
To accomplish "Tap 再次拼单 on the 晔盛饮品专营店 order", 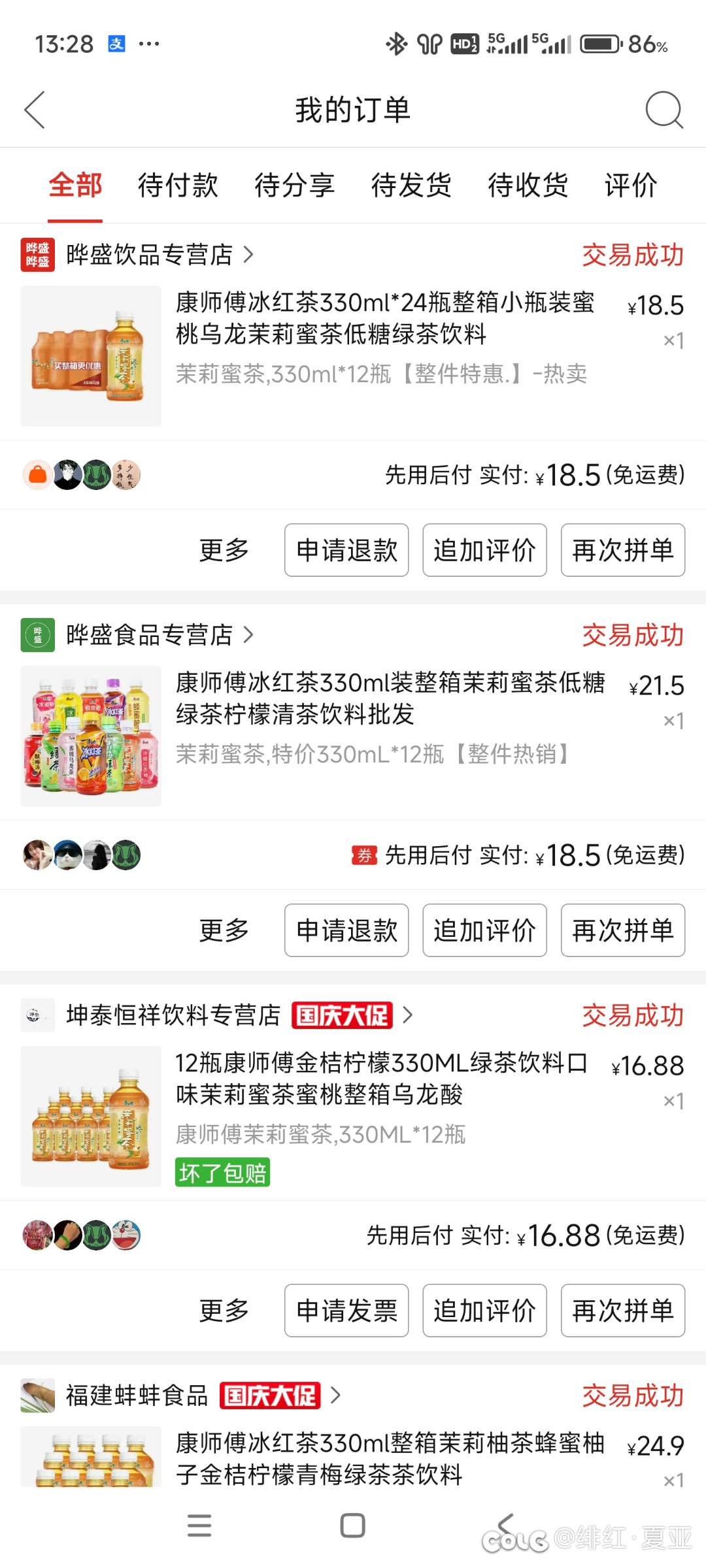I will (x=623, y=550).
